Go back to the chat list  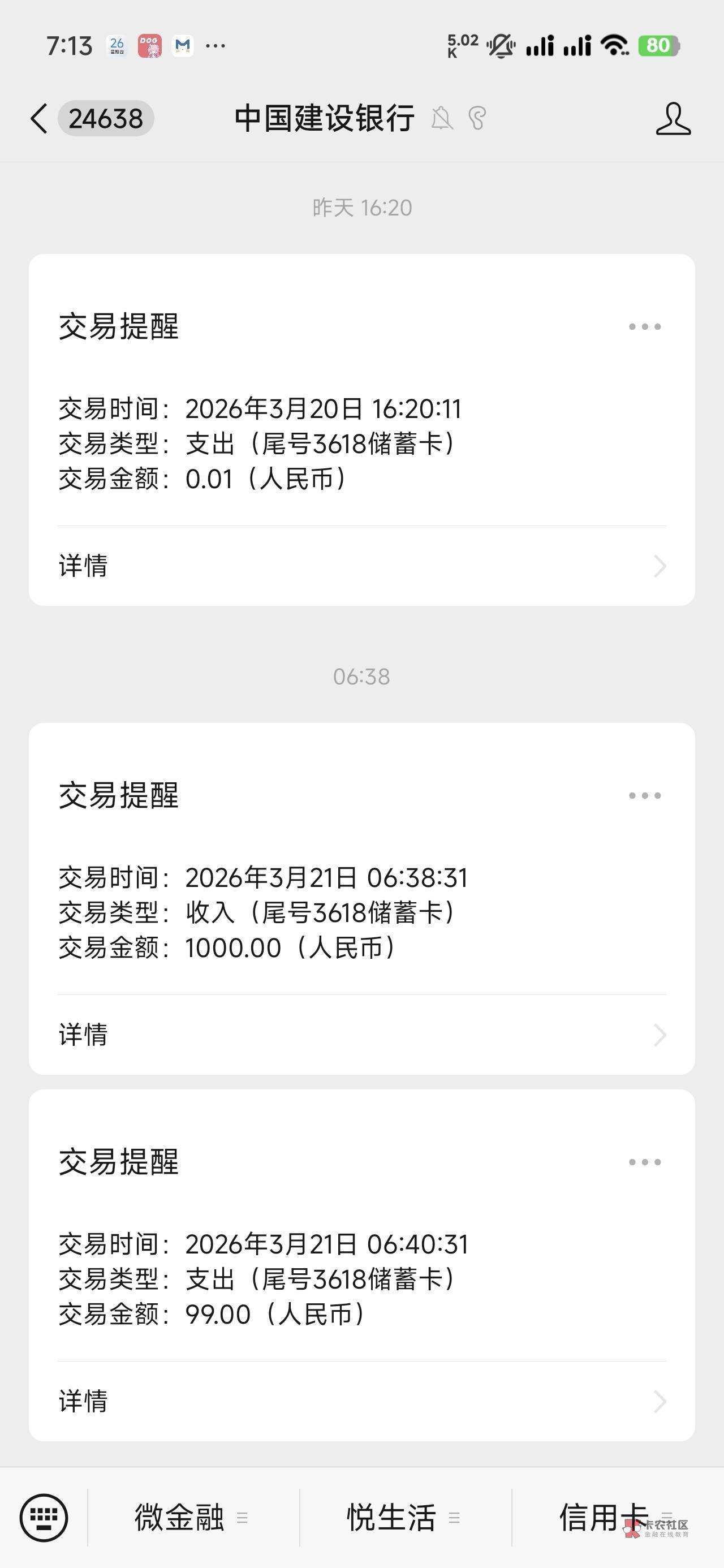[x=39, y=118]
